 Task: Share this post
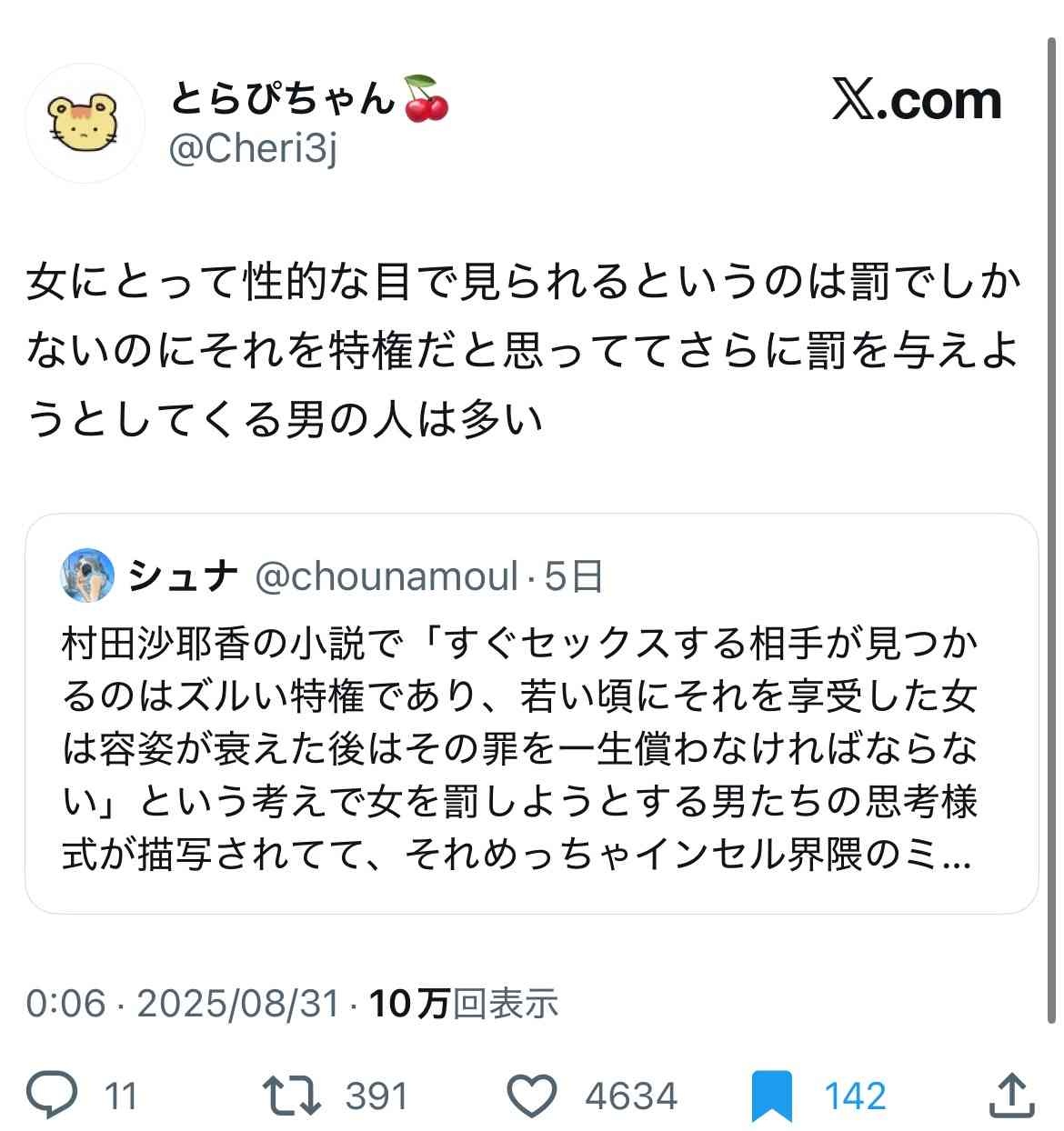[1011, 1095]
